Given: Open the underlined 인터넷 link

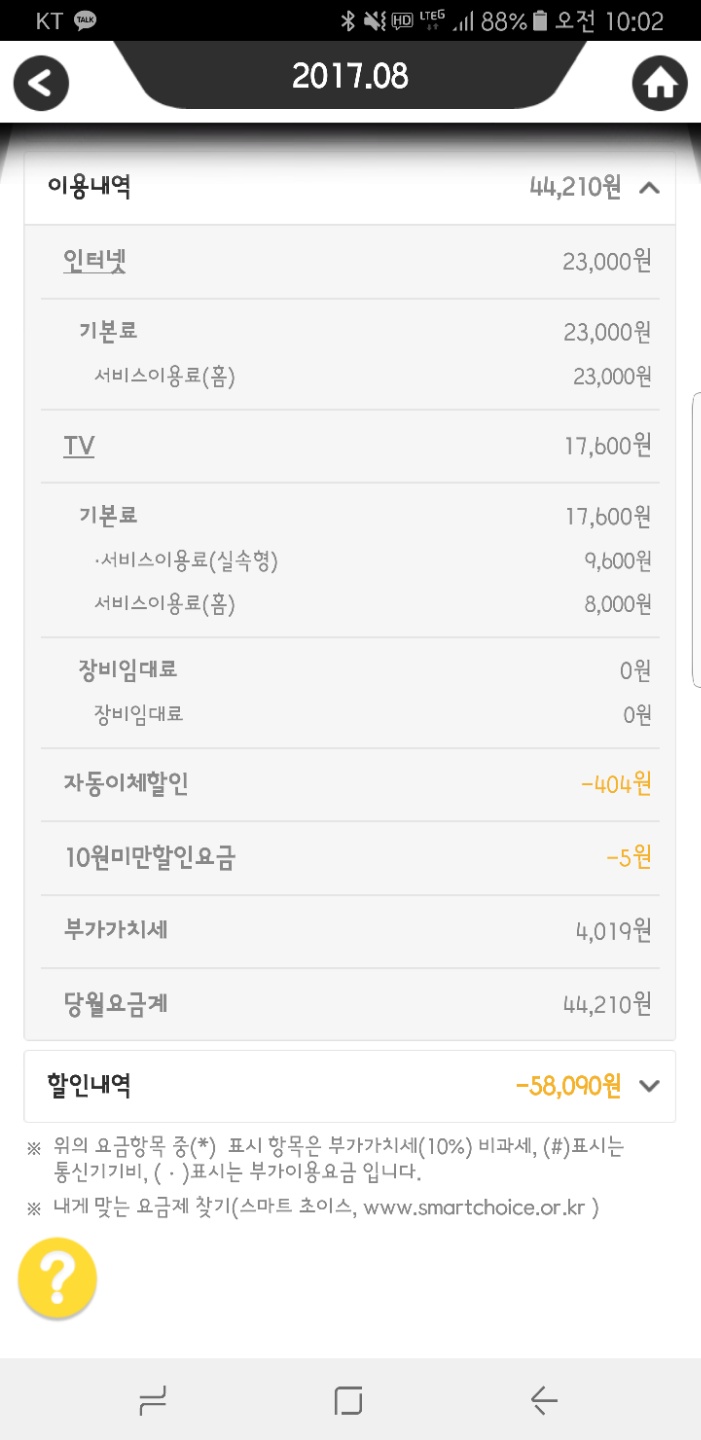Looking at the screenshot, I should (x=94, y=261).
